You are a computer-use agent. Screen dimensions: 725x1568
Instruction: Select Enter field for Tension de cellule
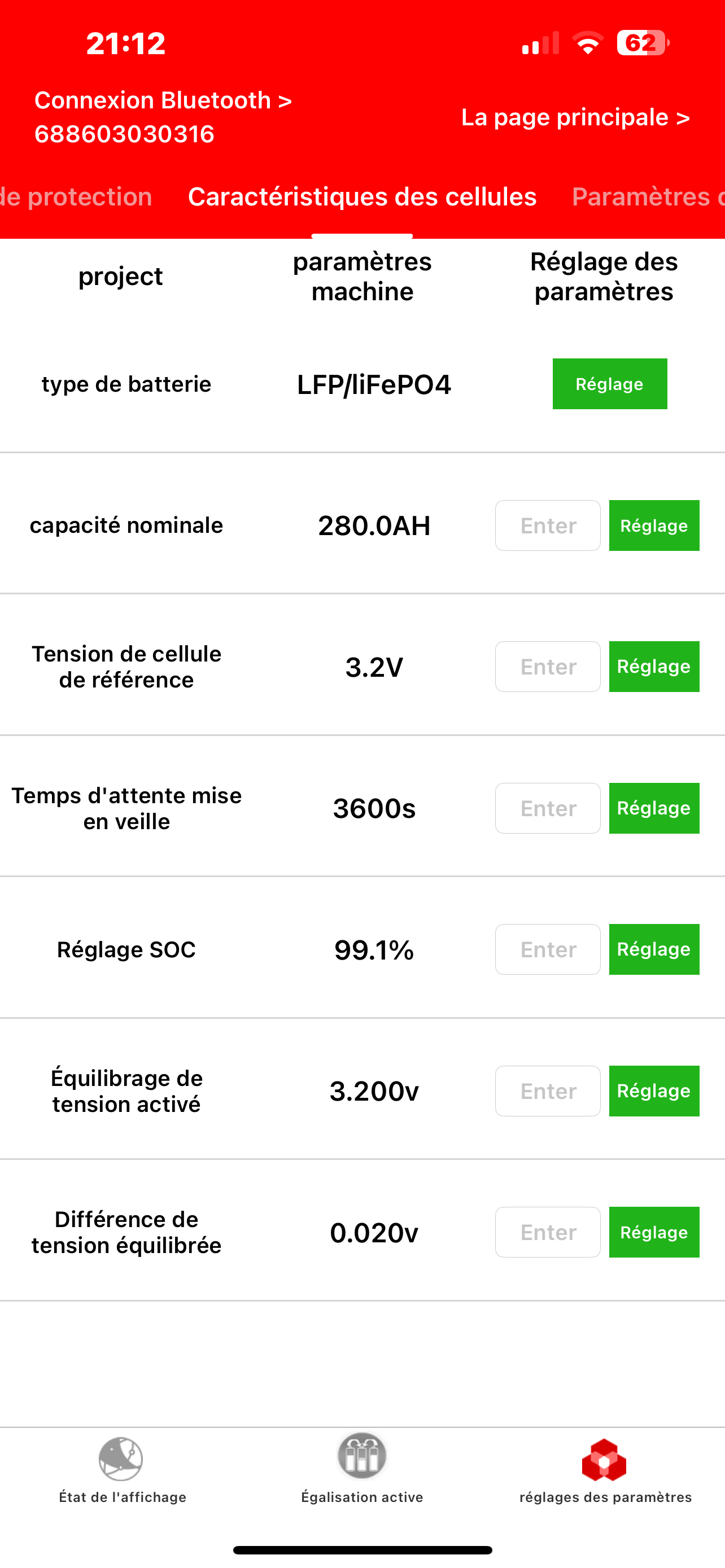[x=548, y=667]
